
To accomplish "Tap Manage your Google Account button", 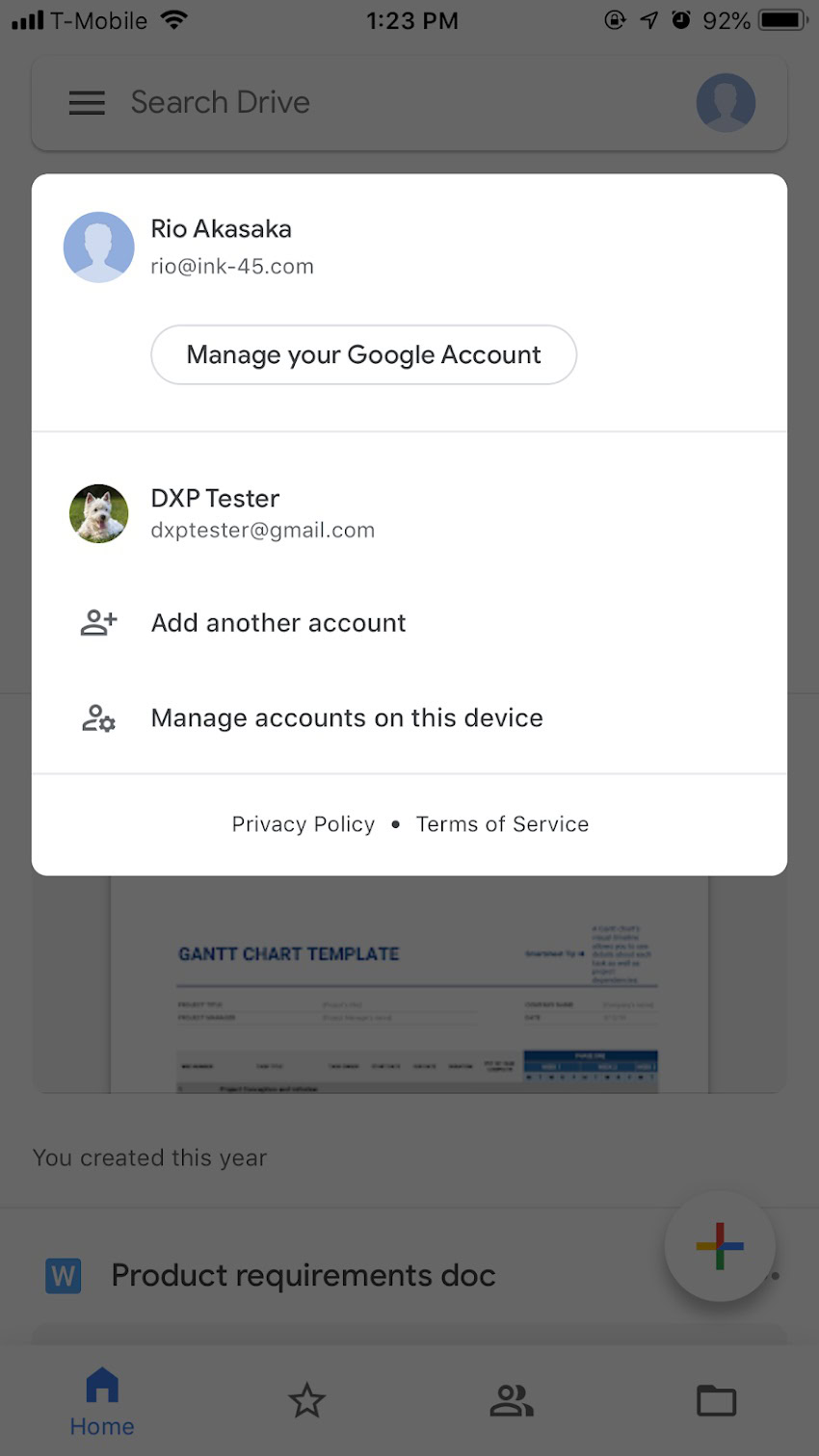I will (363, 355).
